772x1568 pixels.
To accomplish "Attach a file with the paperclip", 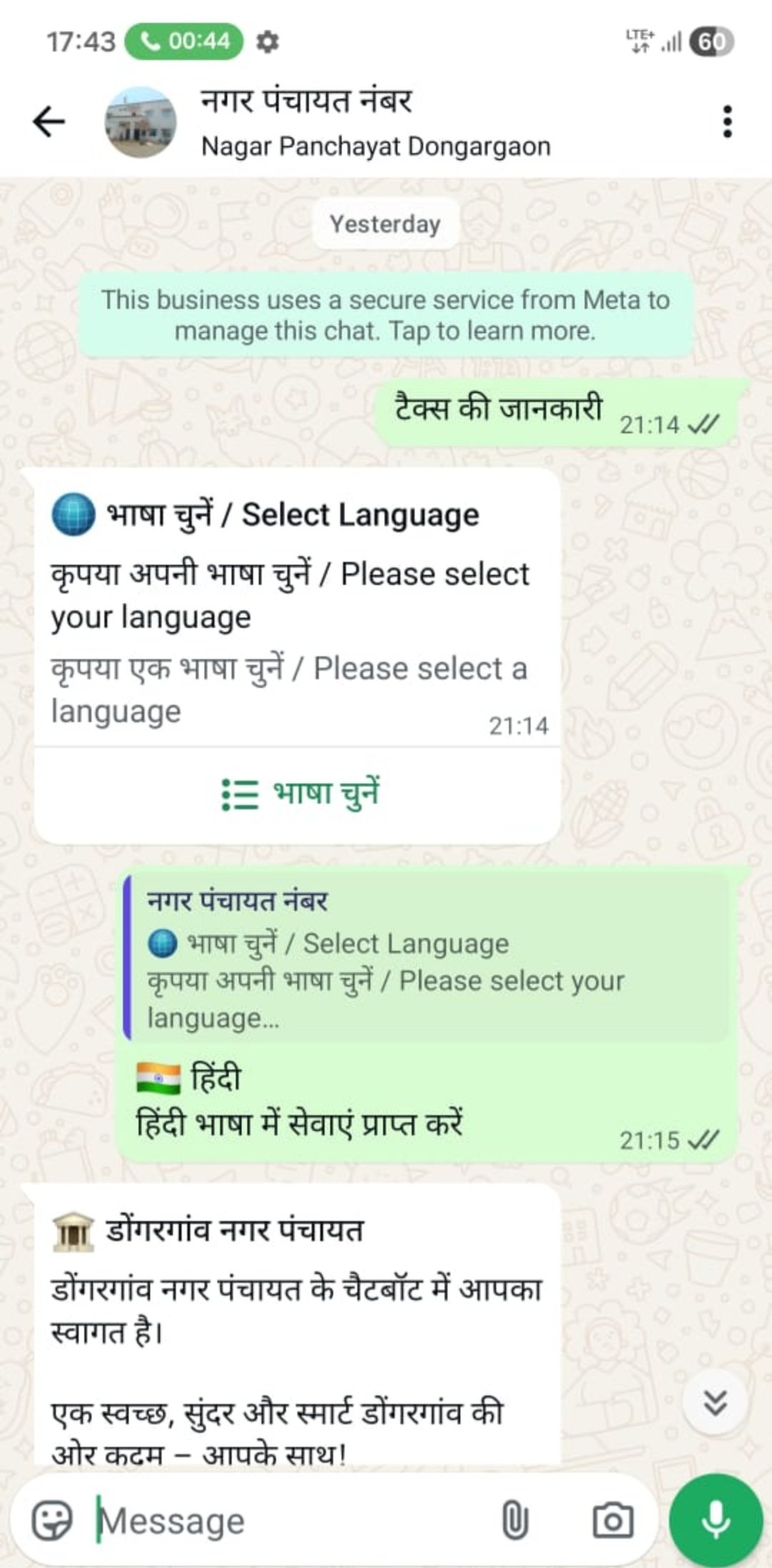I will [515, 1521].
